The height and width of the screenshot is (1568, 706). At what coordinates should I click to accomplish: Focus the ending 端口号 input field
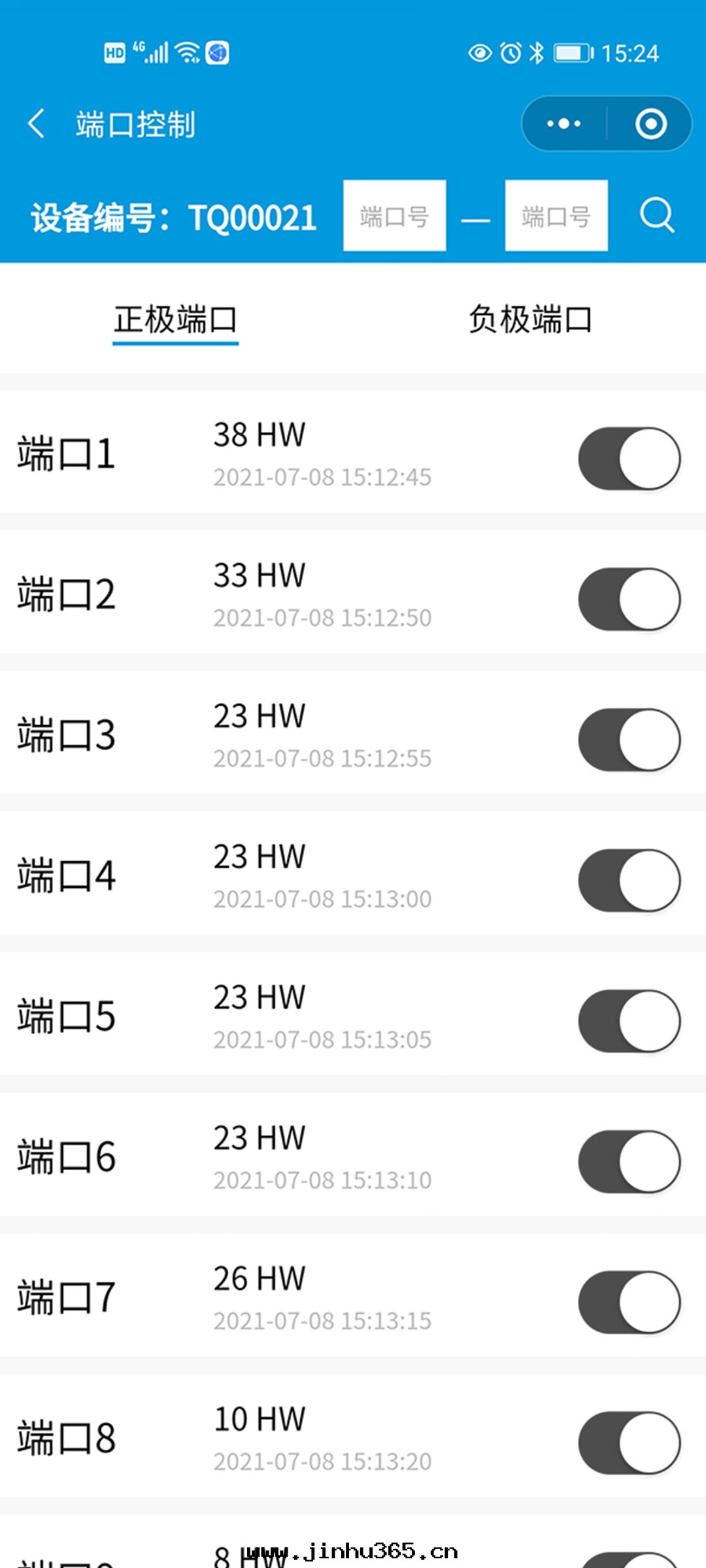click(556, 216)
